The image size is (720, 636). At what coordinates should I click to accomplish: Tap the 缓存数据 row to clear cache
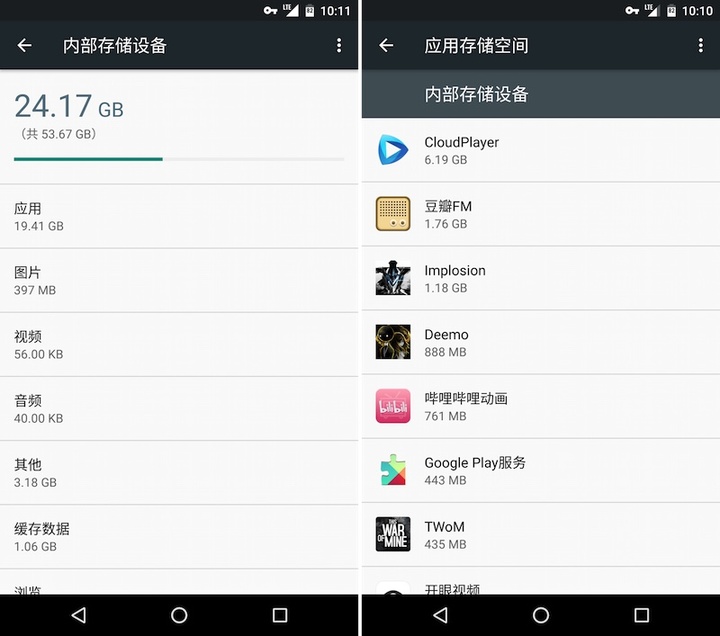179,537
